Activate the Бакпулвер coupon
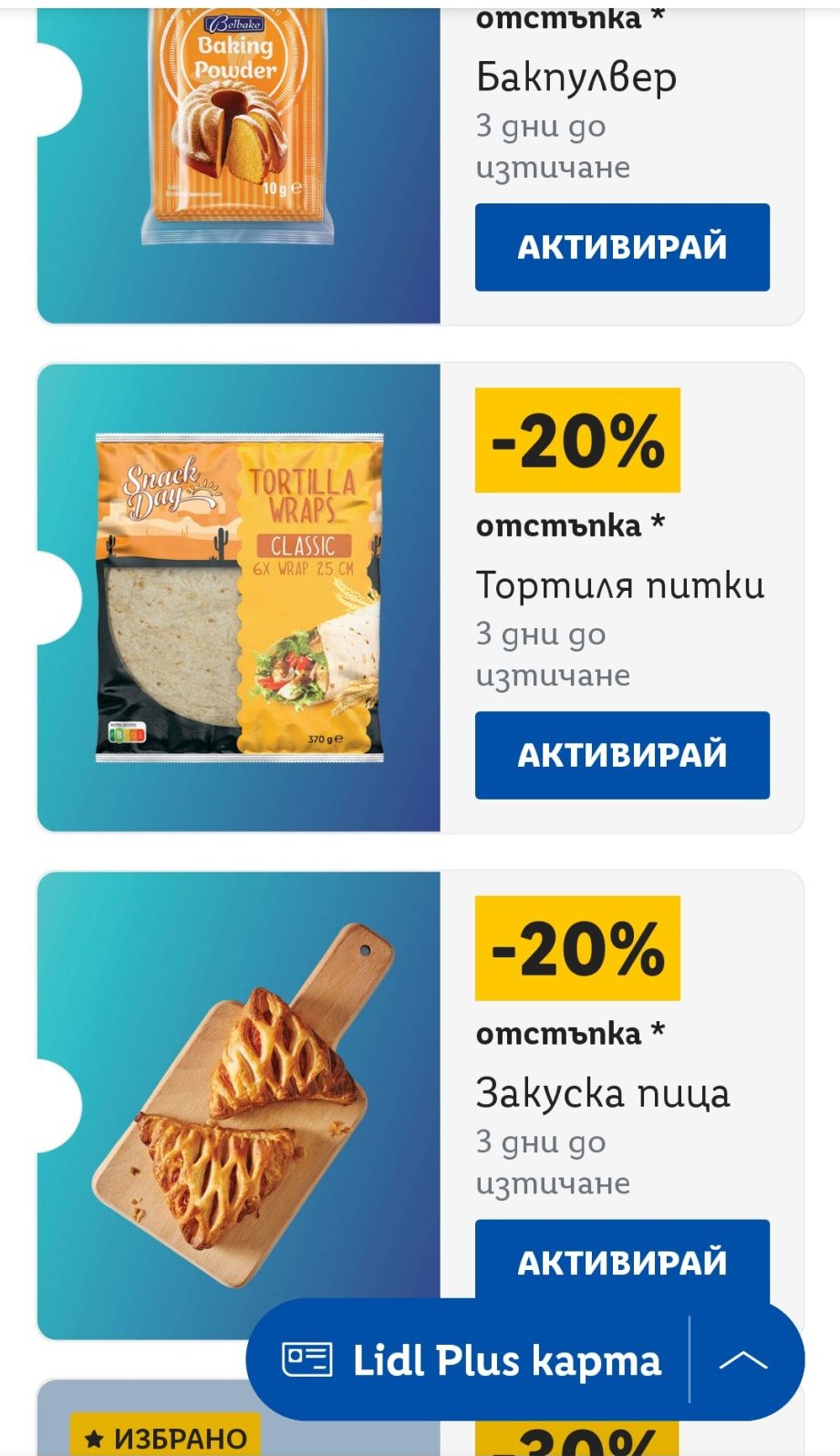This screenshot has width=840, height=1456. (x=622, y=247)
